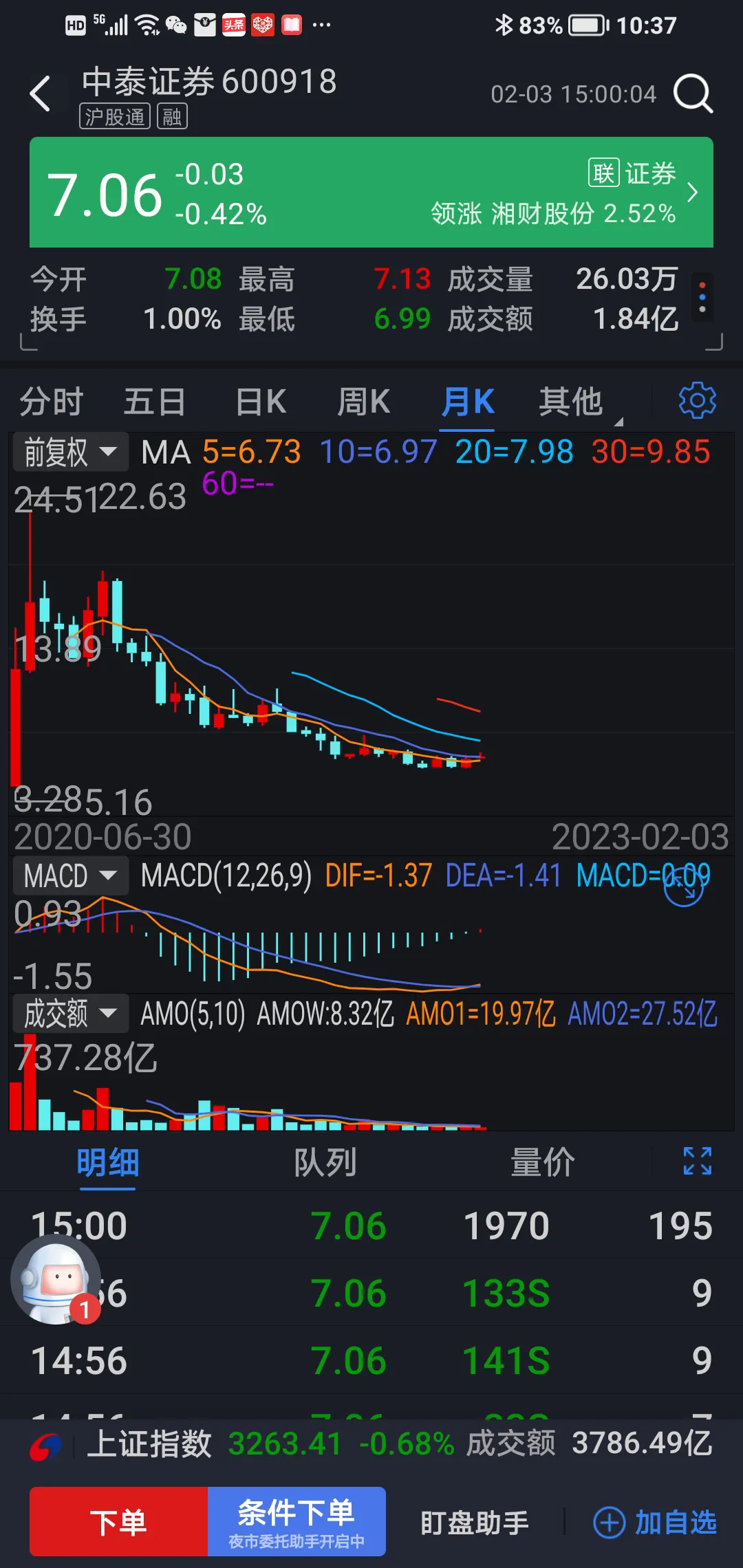The width and height of the screenshot is (743, 1568).
Task: Change the MACD indicator dropdown
Action: tap(70, 875)
